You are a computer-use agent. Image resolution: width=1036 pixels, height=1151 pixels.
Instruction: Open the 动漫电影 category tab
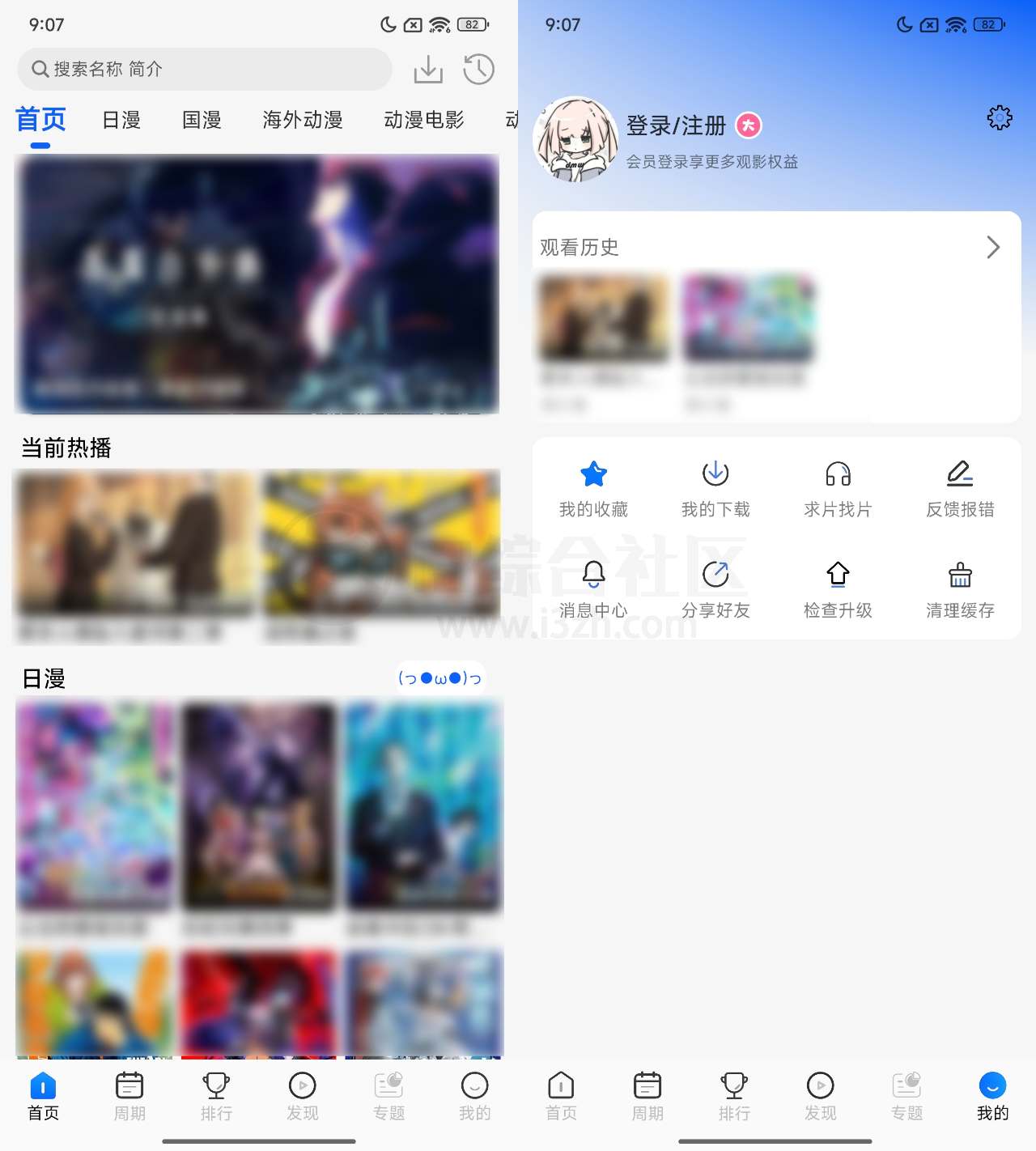[423, 119]
